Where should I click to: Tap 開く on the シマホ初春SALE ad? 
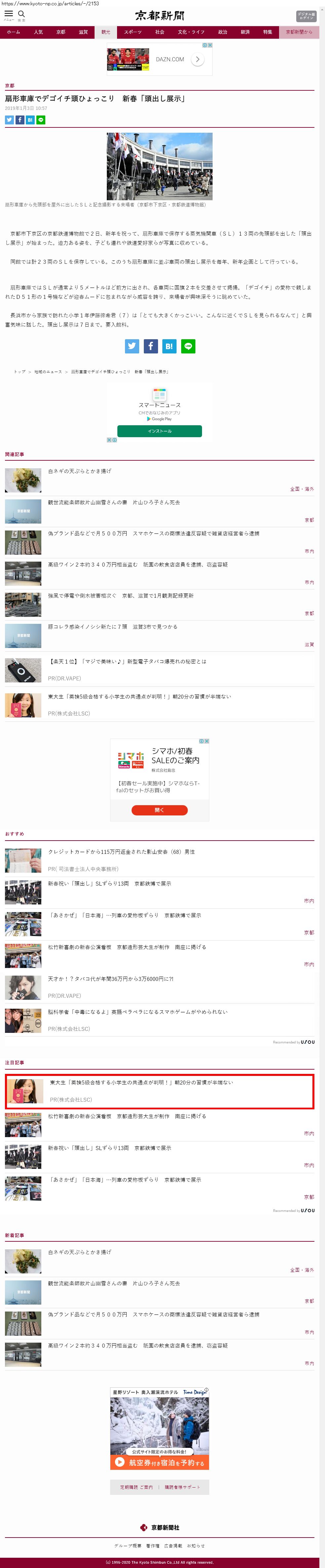click(159, 810)
